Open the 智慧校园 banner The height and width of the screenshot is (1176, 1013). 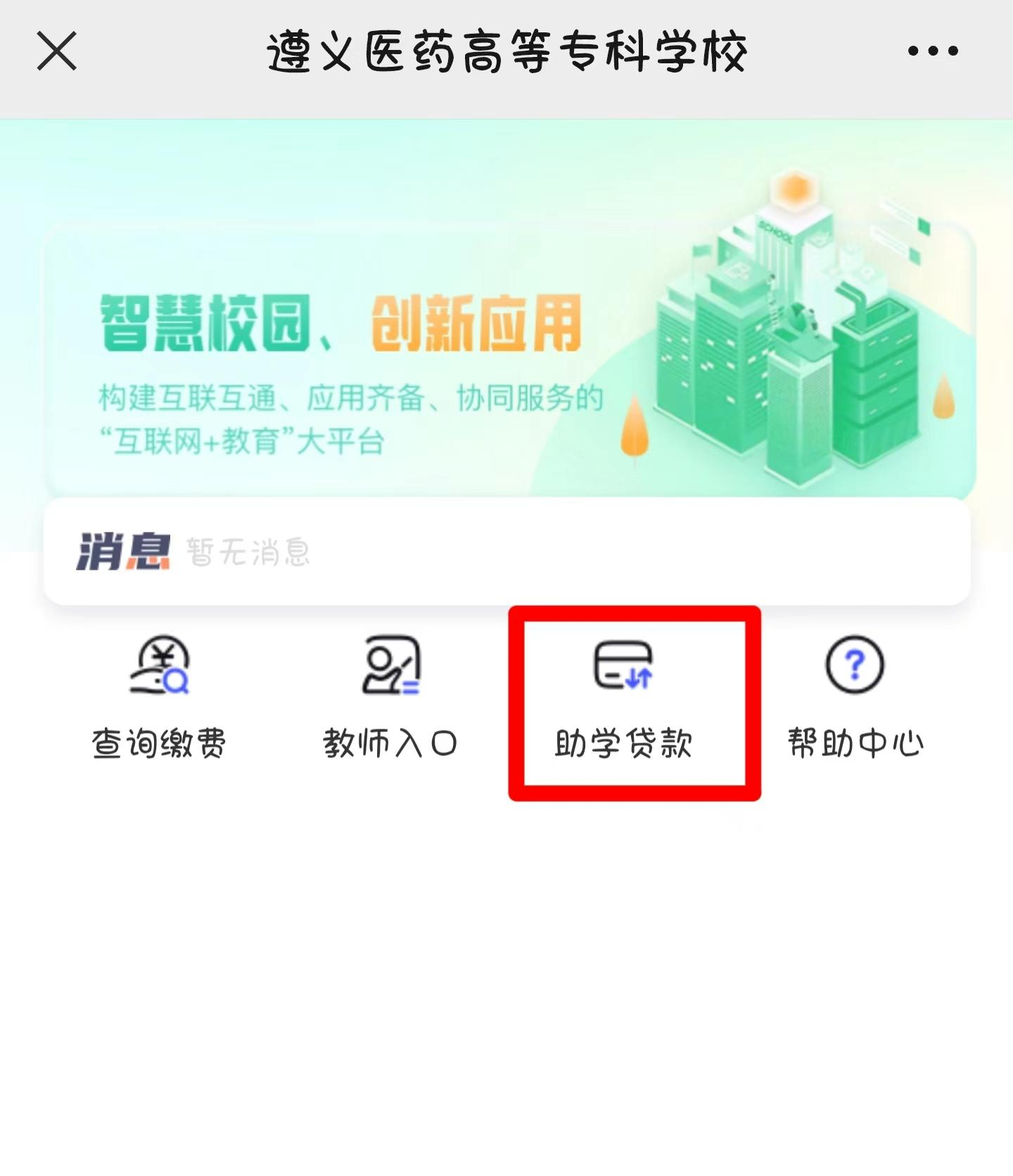point(509,360)
